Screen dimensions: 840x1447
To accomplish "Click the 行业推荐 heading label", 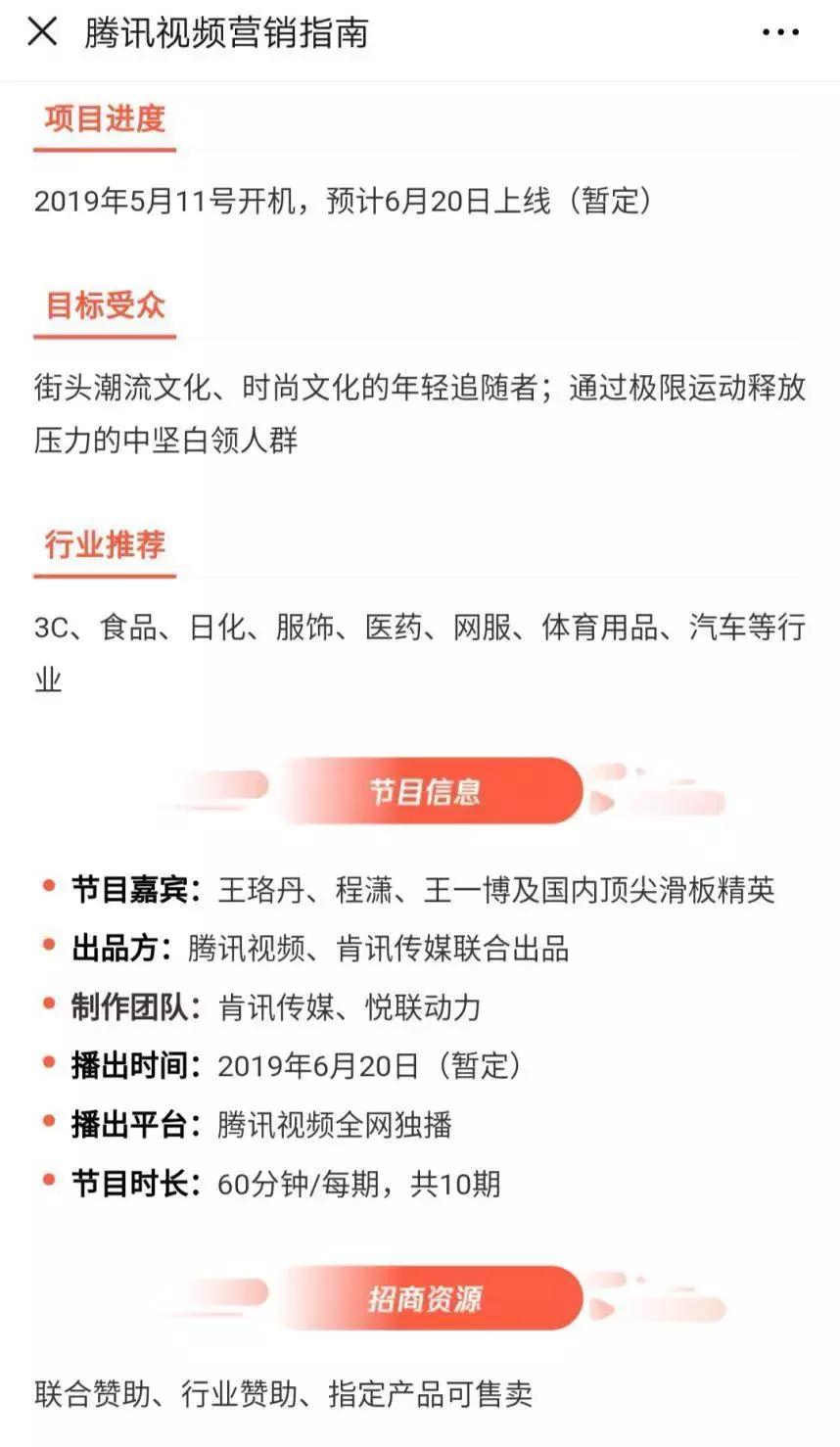I will pyautogui.click(x=104, y=544).
